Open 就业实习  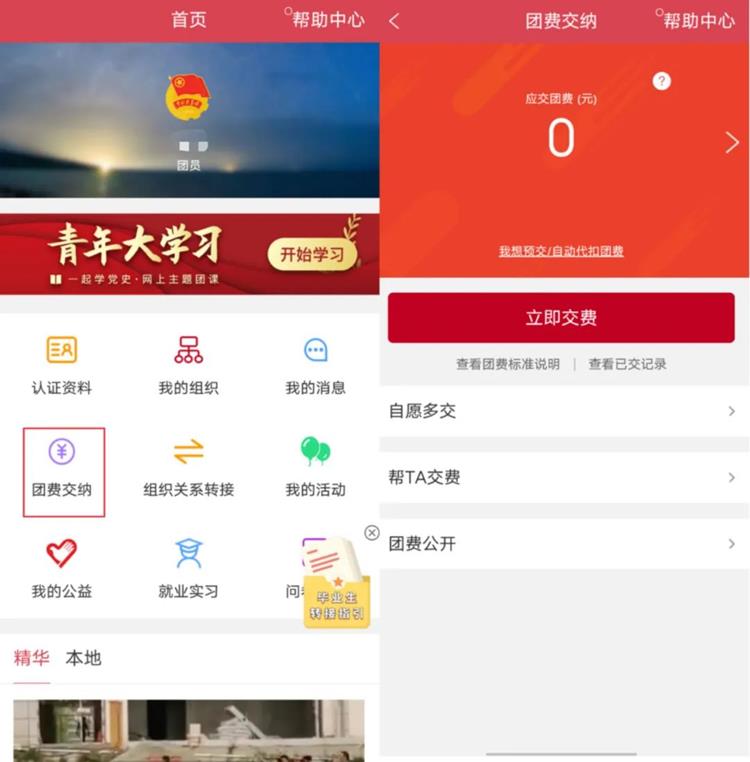pyautogui.click(x=188, y=569)
